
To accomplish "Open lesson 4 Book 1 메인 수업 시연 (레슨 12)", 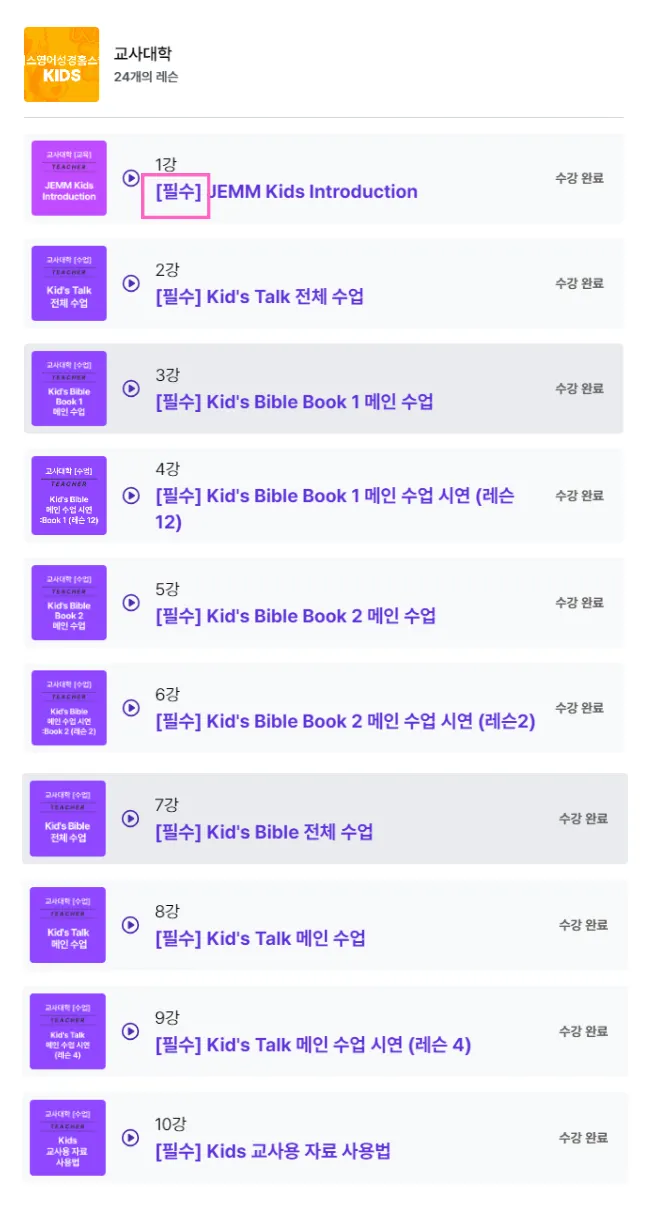I will pyautogui.click(x=334, y=496).
